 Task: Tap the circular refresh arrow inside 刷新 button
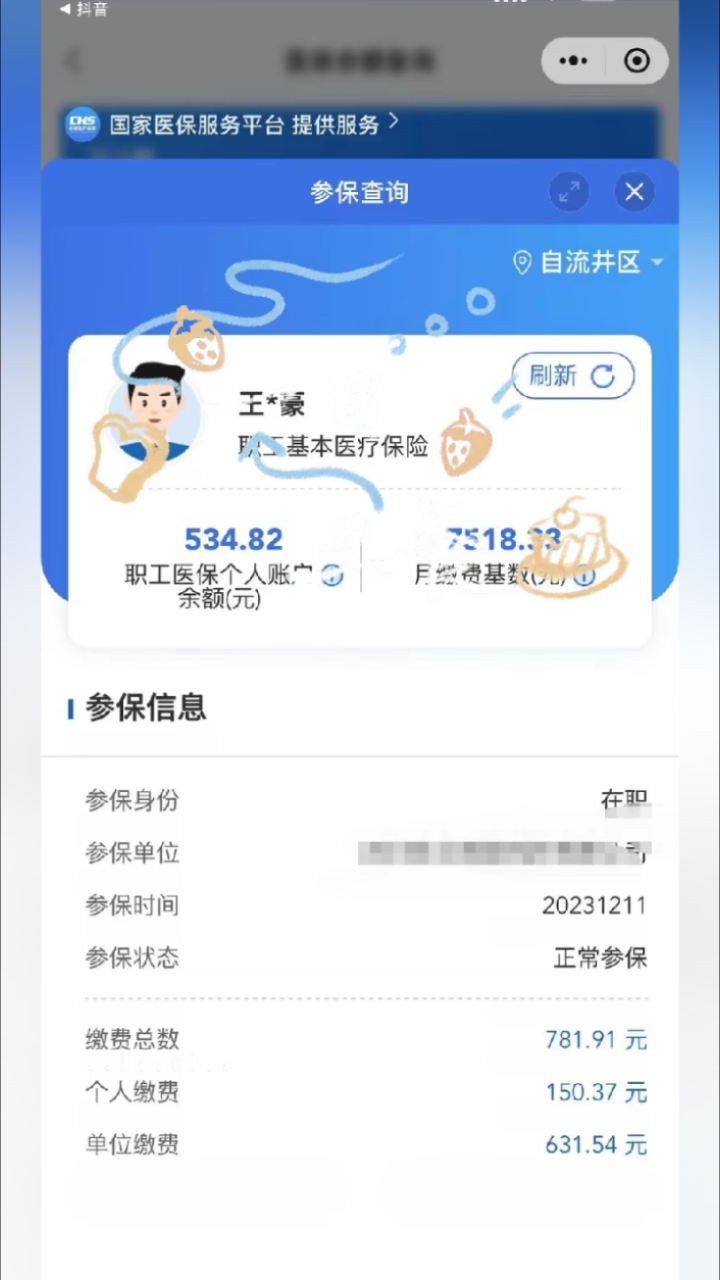(x=601, y=376)
